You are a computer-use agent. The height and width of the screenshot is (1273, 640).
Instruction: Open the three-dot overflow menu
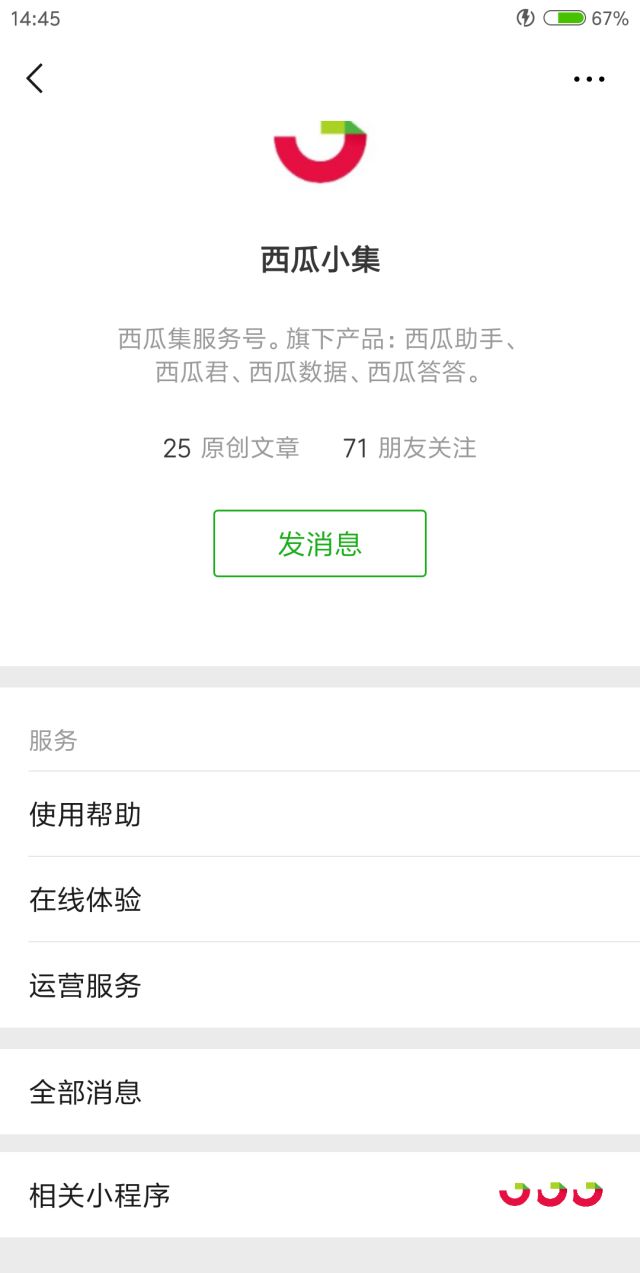(x=589, y=79)
